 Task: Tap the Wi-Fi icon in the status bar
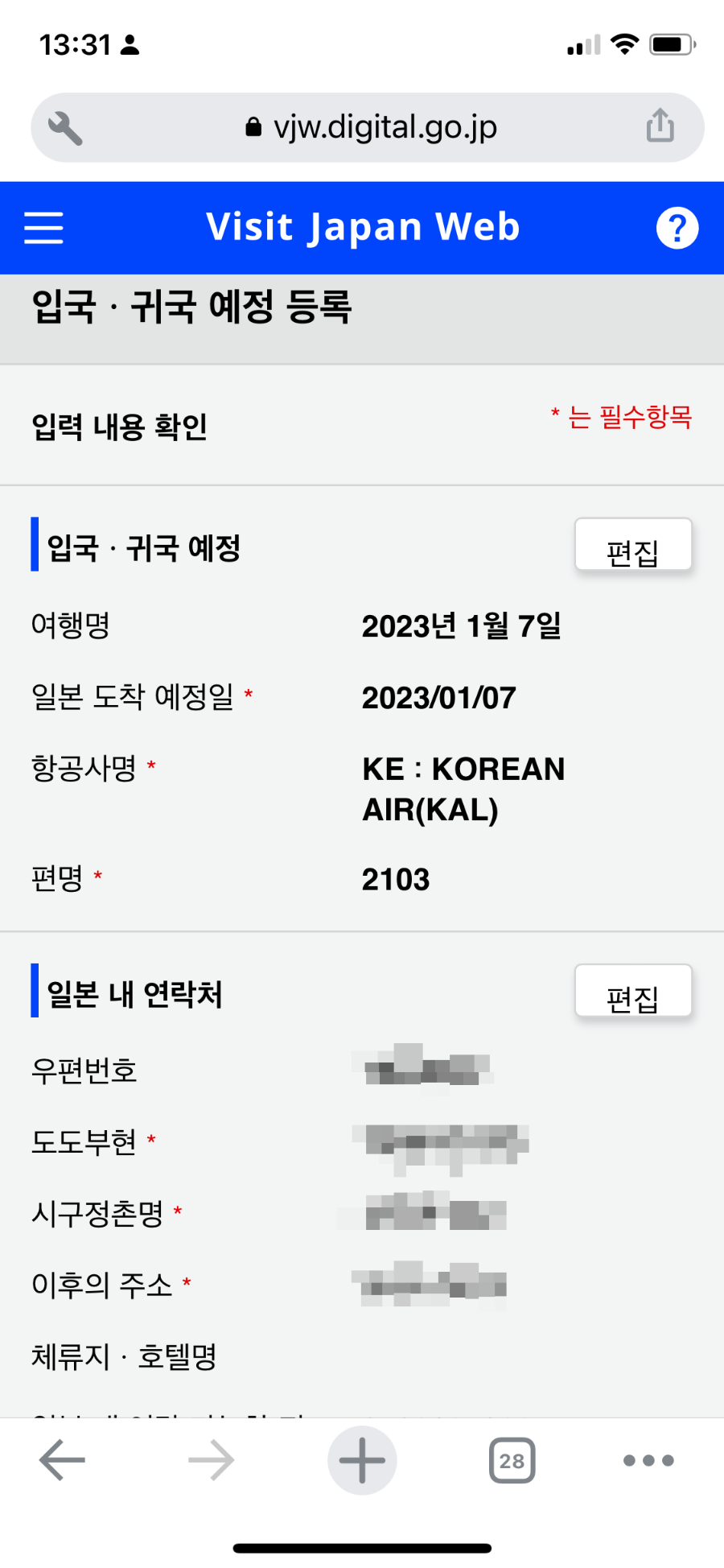(623, 43)
